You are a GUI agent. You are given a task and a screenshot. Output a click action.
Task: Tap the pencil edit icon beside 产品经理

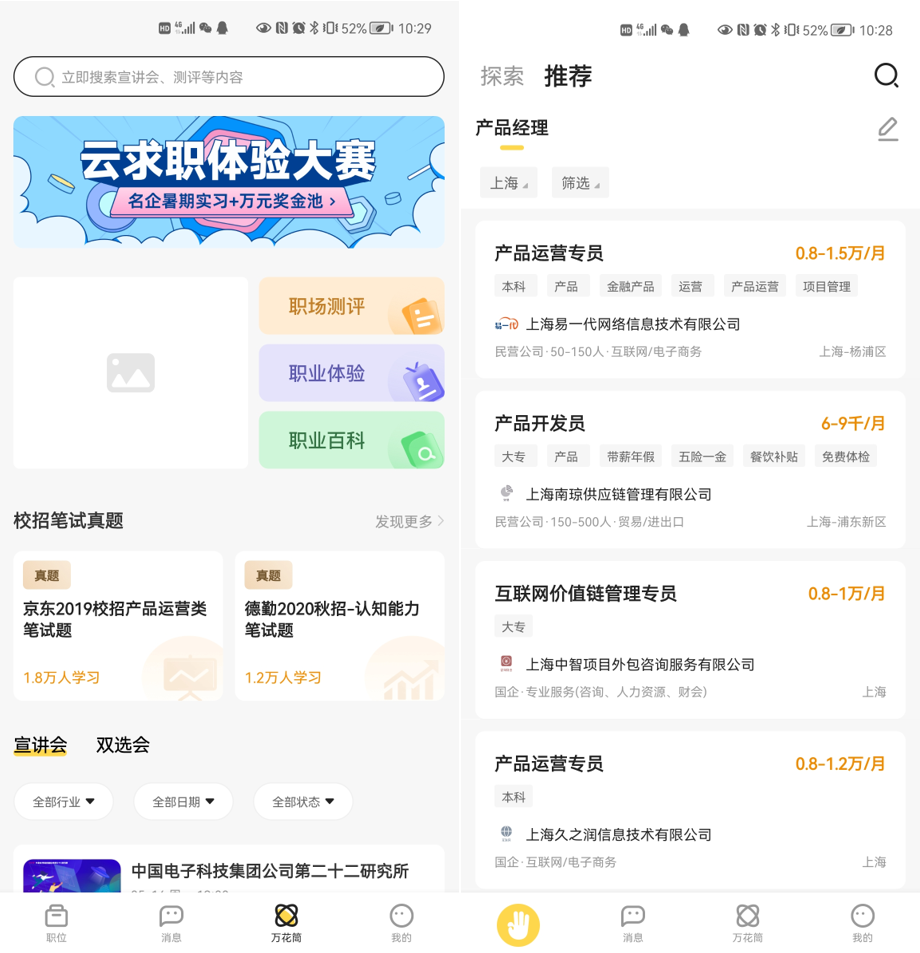click(886, 129)
